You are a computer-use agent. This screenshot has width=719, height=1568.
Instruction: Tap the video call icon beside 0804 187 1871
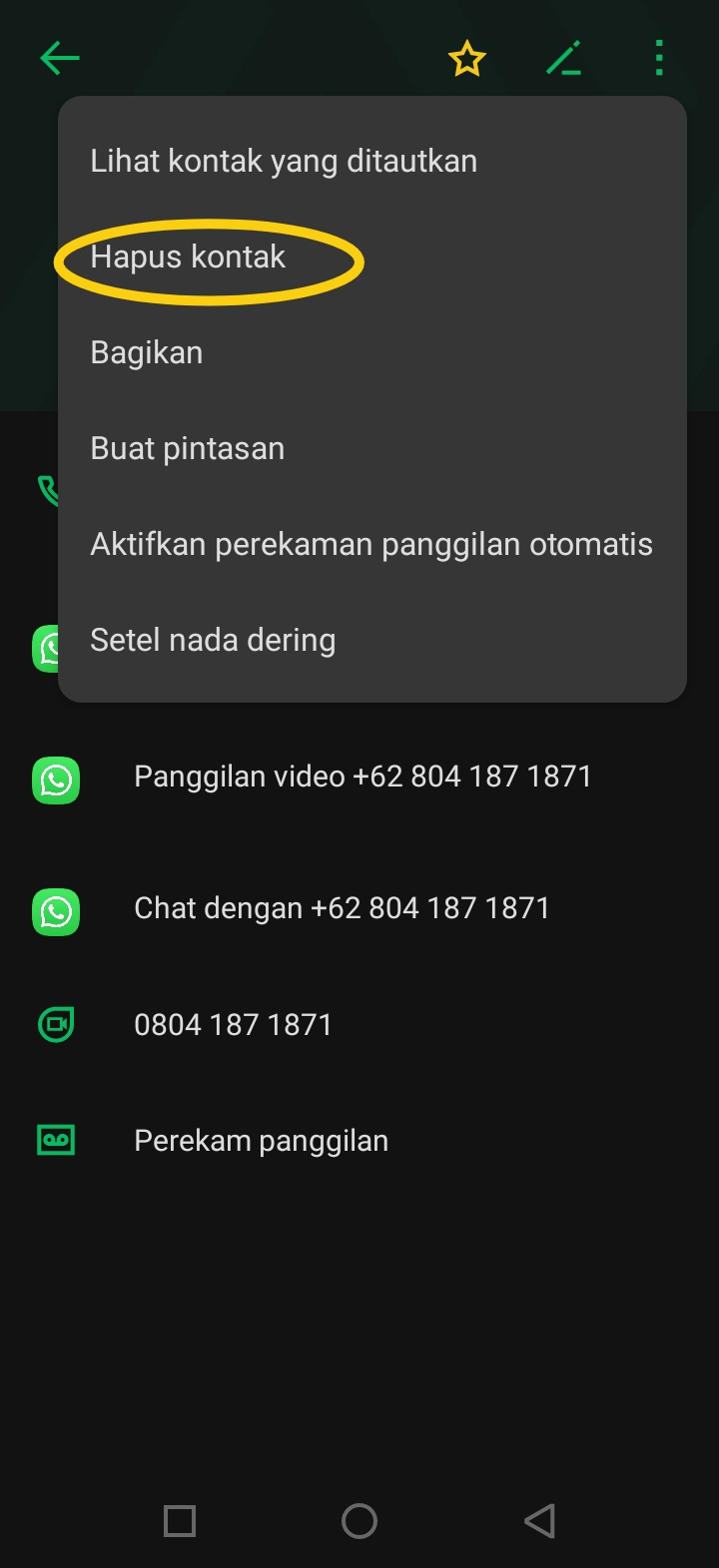click(x=56, y=1024)
